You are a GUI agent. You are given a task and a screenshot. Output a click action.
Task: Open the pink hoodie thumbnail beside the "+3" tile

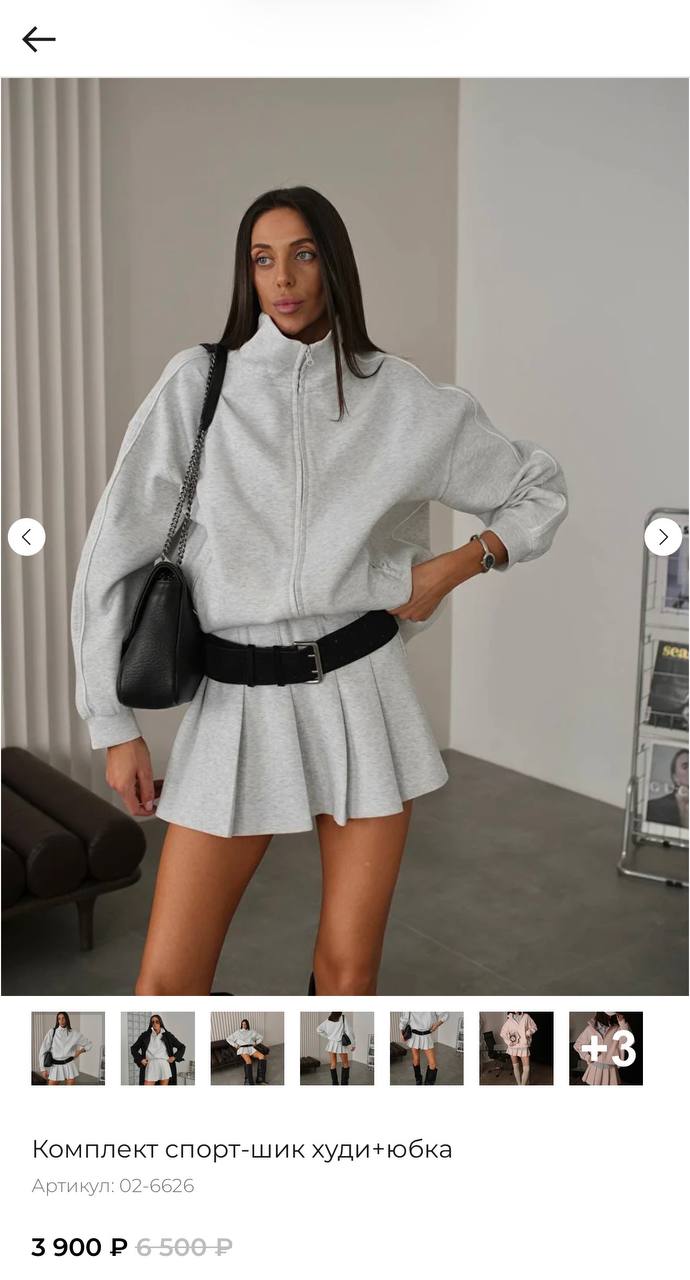click(516, 1048)
